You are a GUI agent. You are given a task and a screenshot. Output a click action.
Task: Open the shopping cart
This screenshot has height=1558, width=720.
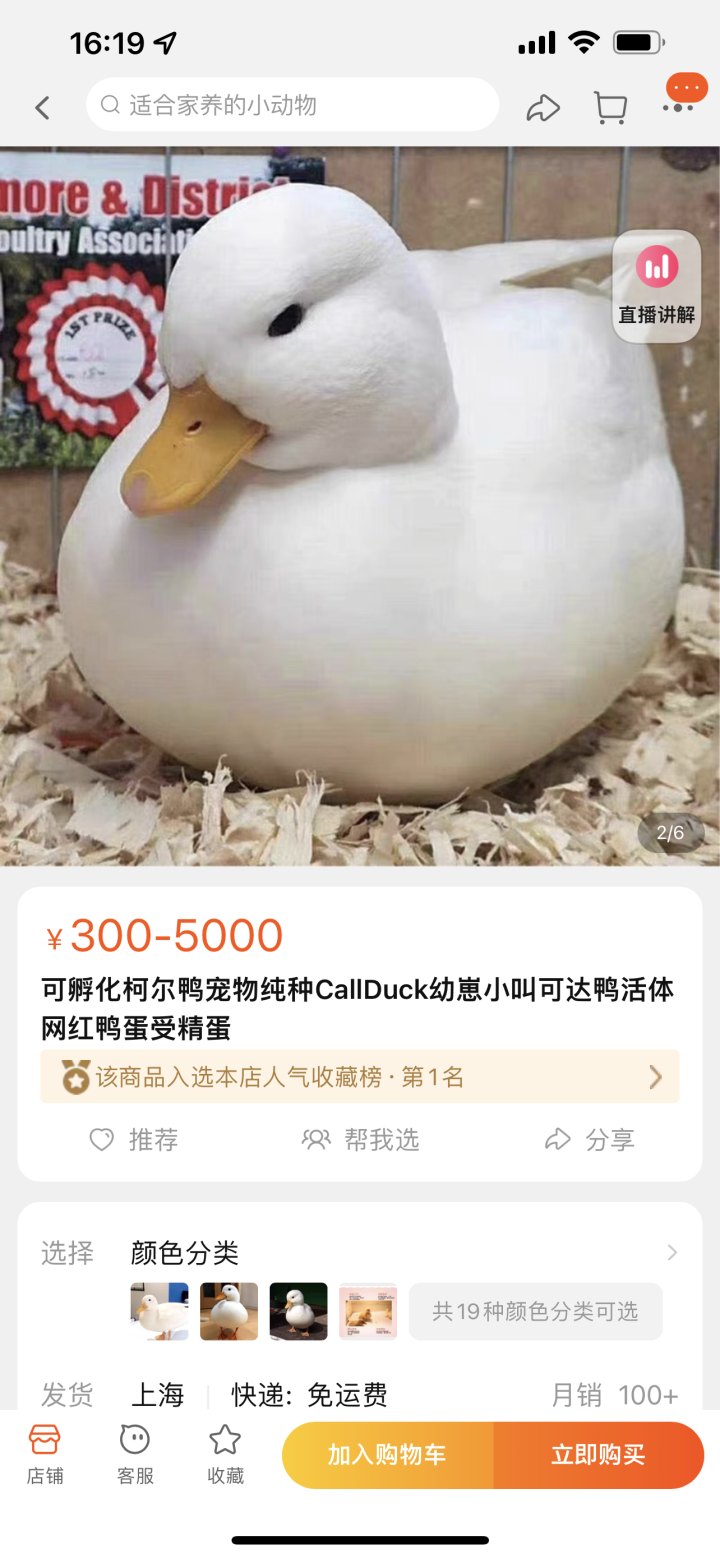point(610,107)
